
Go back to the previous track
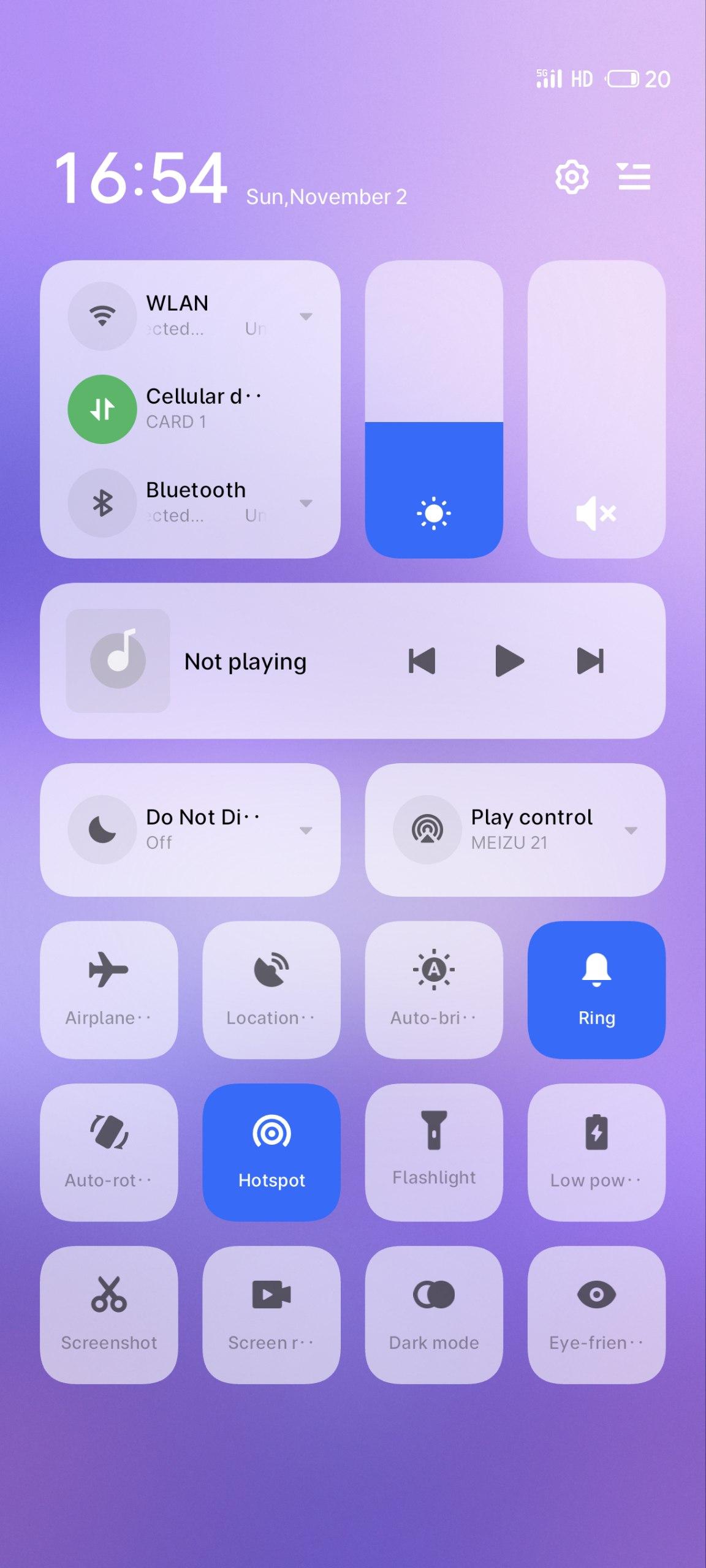click(422, 661)
